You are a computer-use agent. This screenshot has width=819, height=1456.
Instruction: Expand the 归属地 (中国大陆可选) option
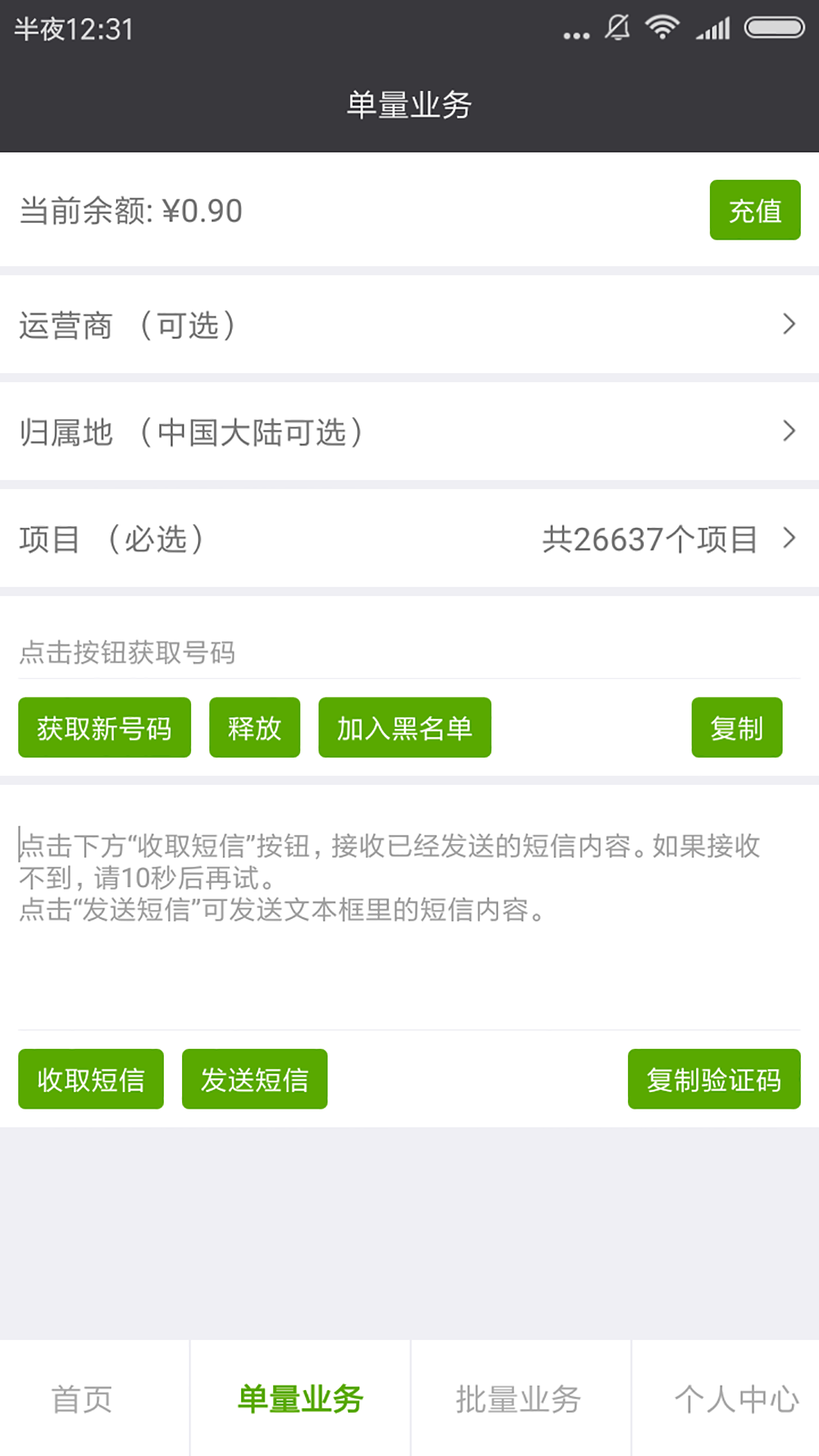click(409, 433)
